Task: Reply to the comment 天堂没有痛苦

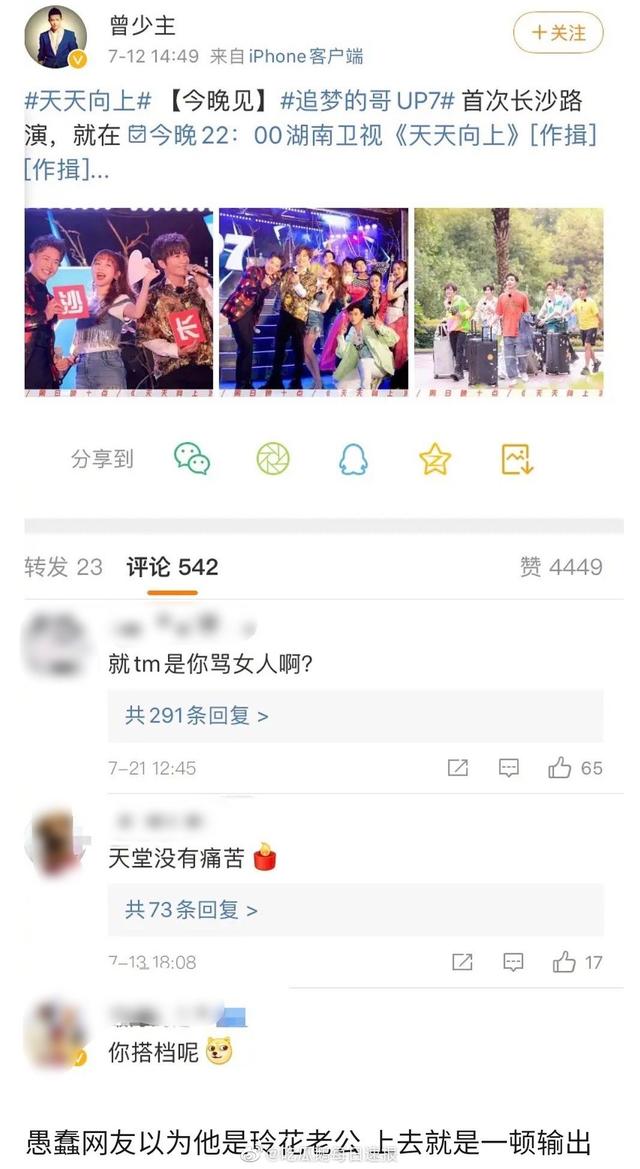Action: [511, 962]
